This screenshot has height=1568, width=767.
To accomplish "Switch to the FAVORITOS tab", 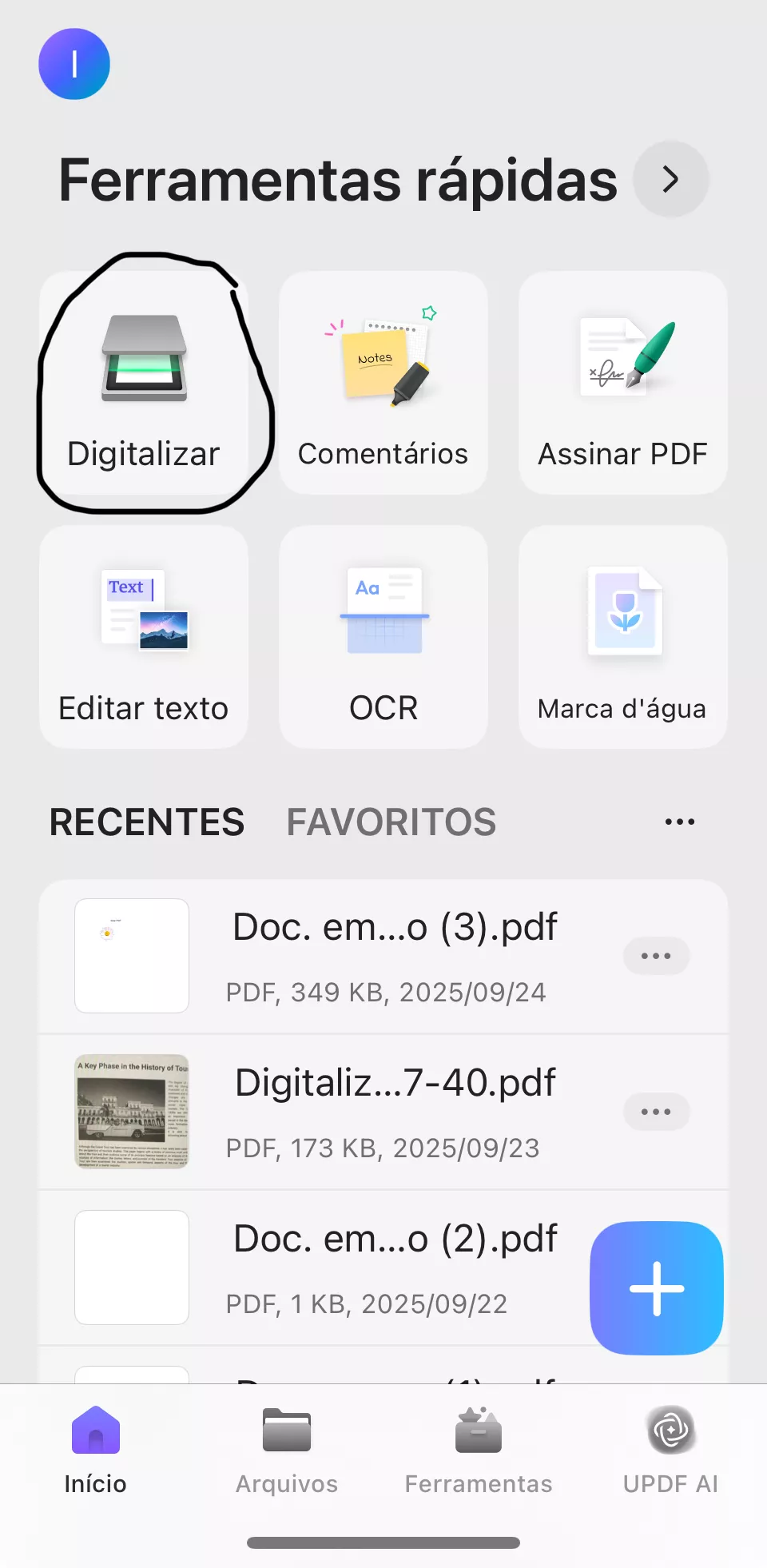I will pos(391,822).
